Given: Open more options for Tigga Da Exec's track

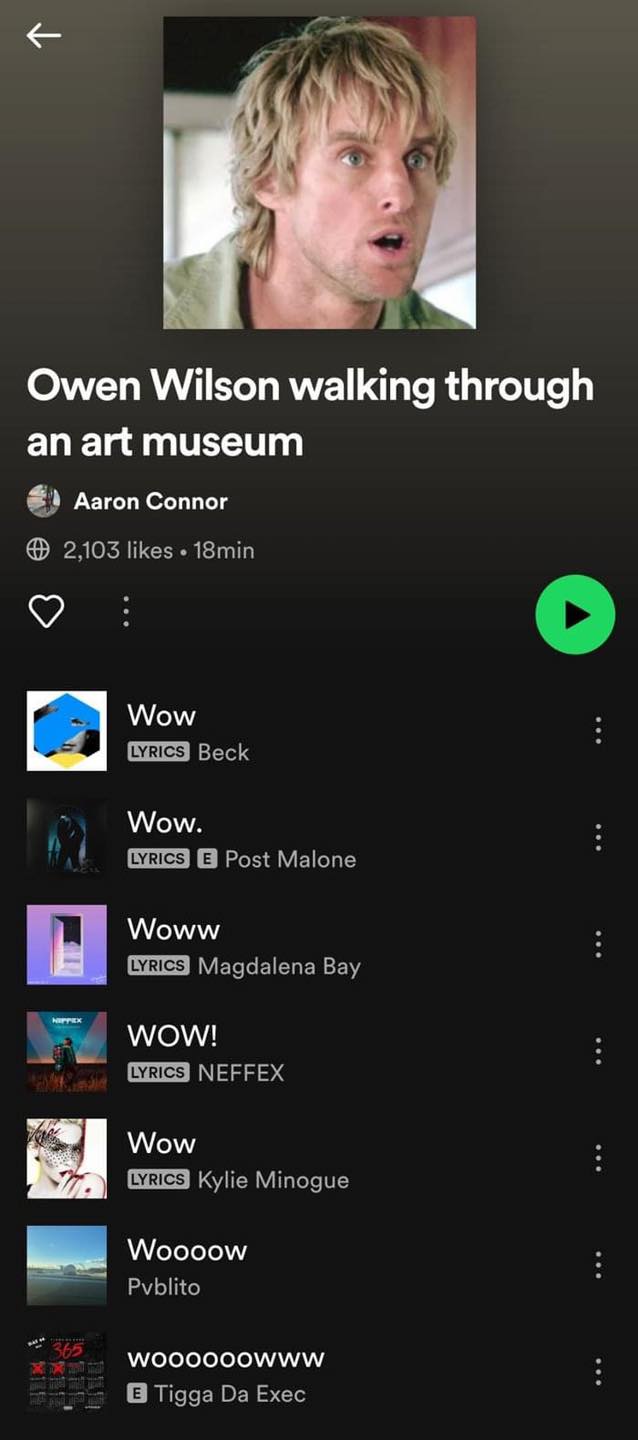Looking at the screenshot, I should [x=598, y=1372].
